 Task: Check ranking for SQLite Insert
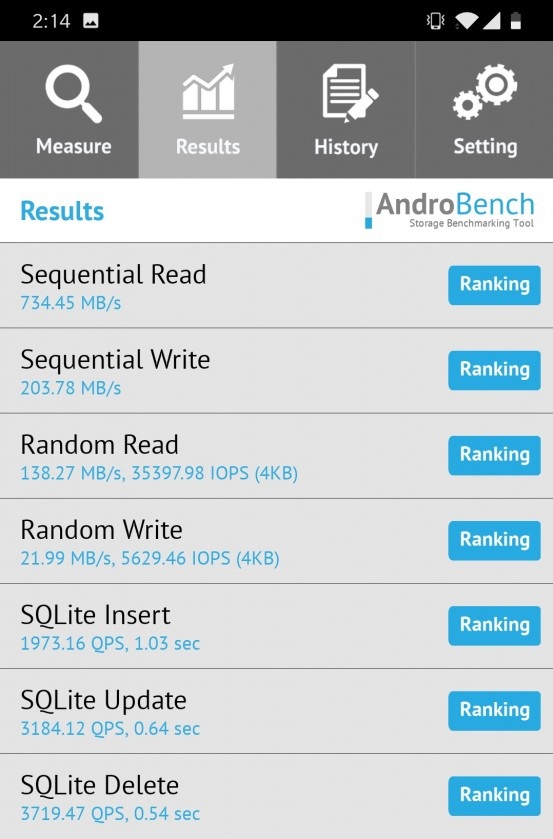(494, 626)
